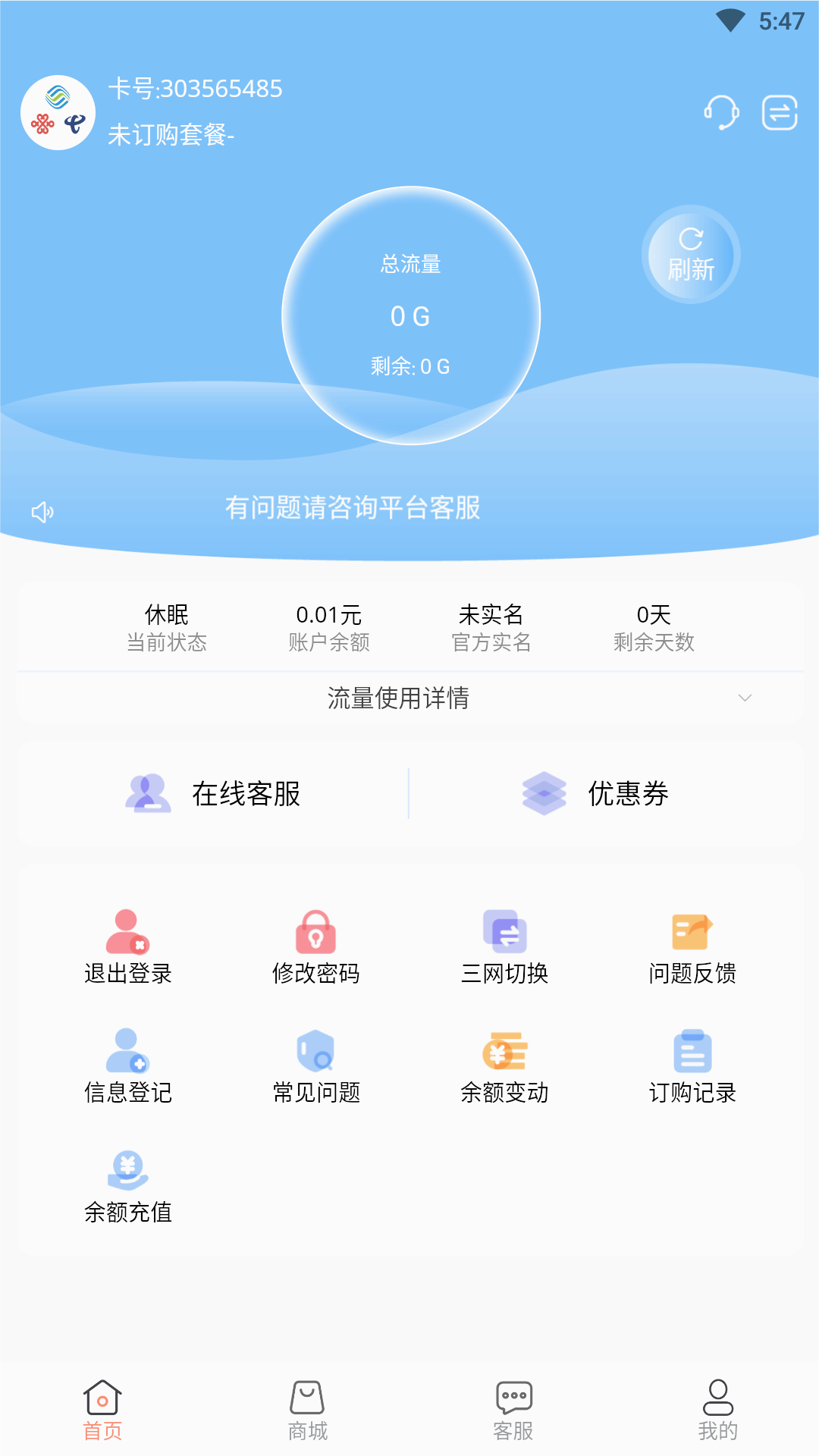Refresh data with the 刷新 button

point(691,255)
